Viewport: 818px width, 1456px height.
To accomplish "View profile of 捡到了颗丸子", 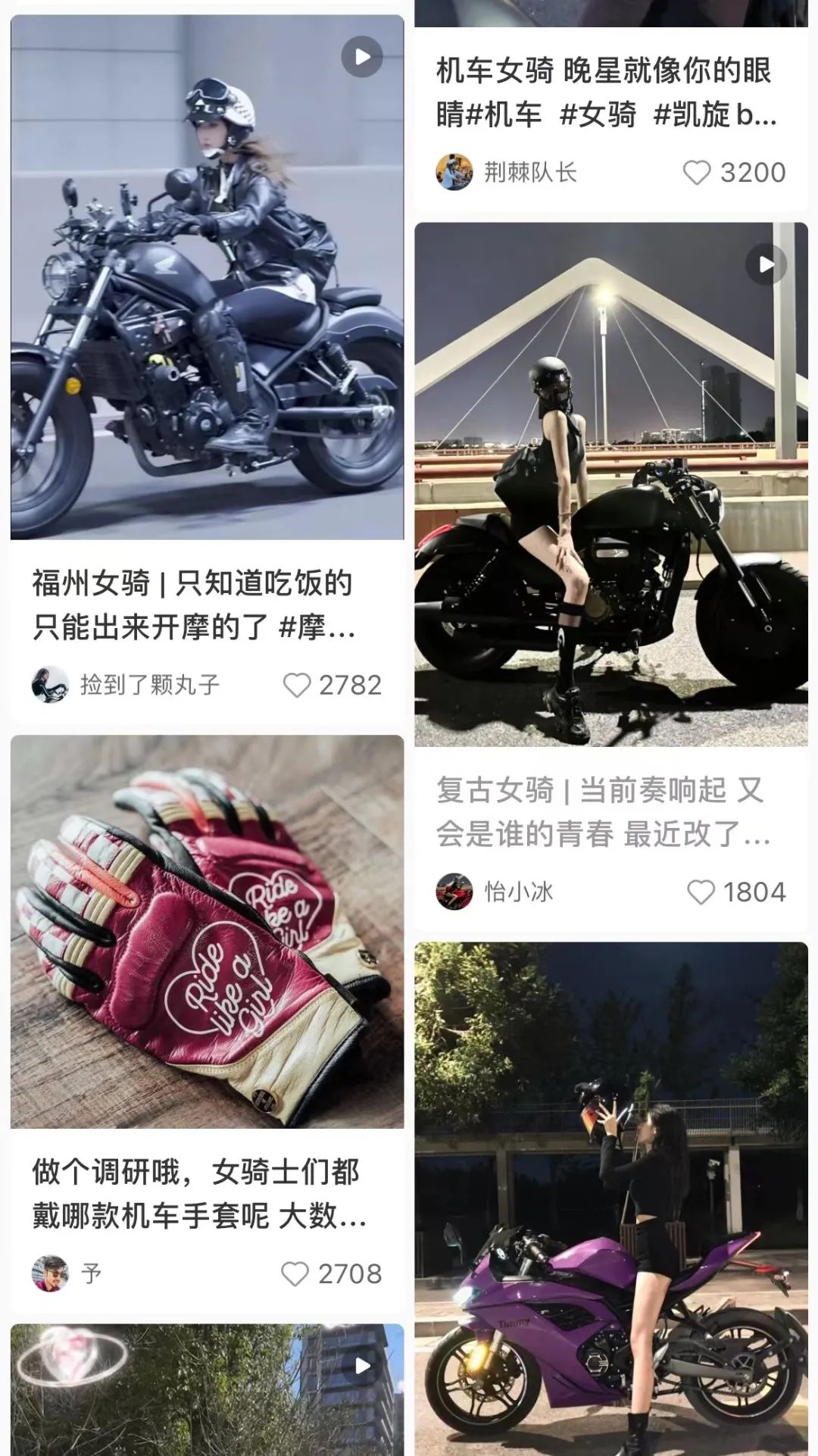I will tap(50, 685).
